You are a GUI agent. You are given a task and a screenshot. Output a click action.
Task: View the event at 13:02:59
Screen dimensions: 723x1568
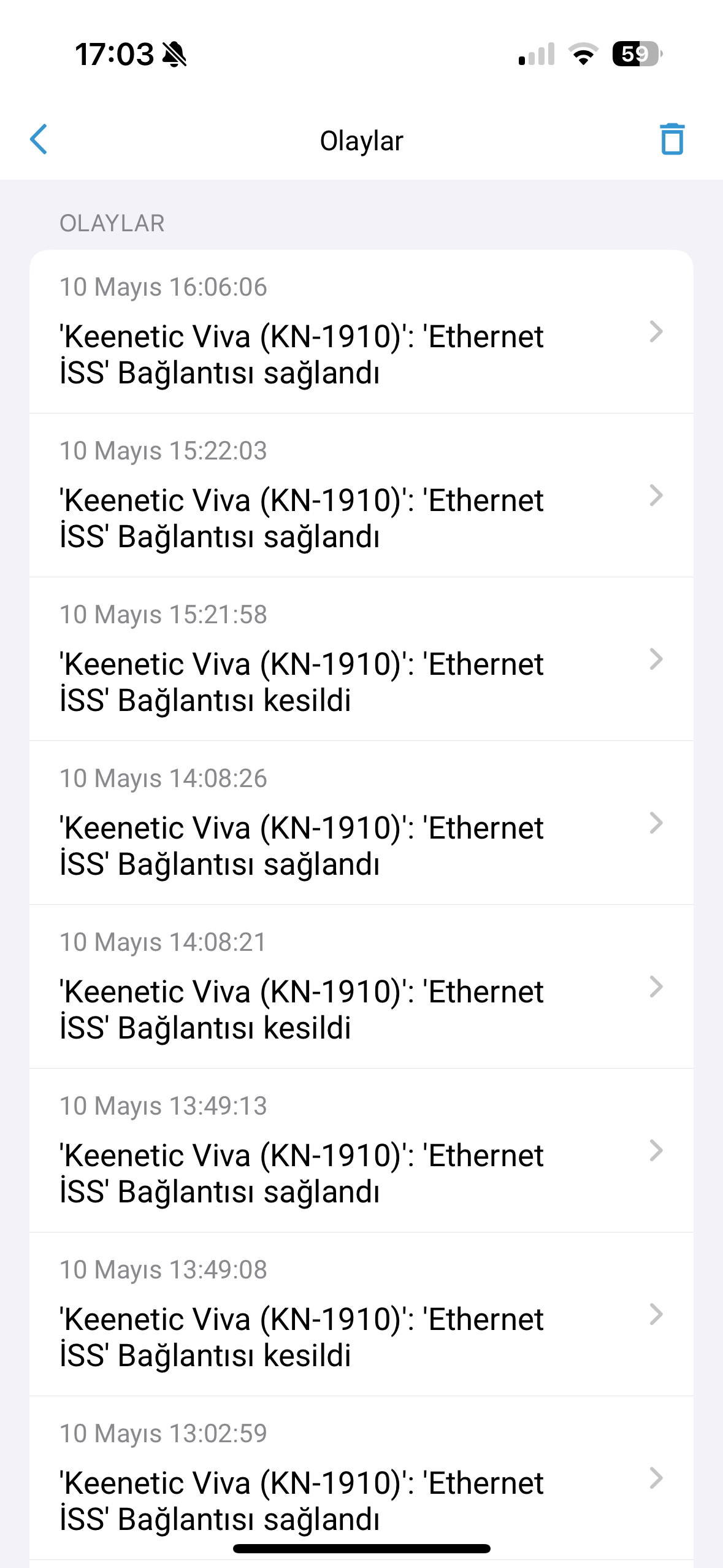361,1478
